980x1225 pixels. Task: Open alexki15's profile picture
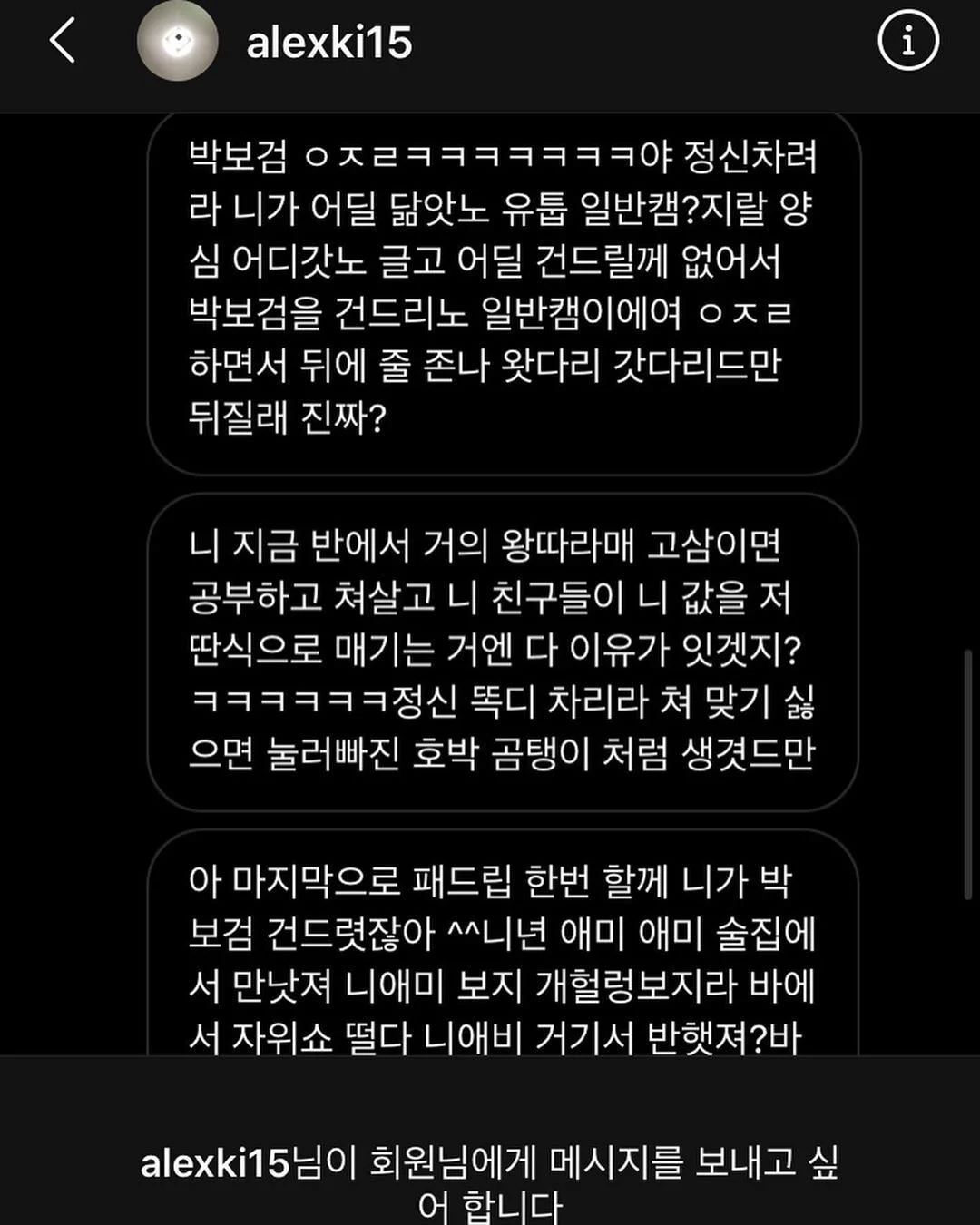coord(177,42)
